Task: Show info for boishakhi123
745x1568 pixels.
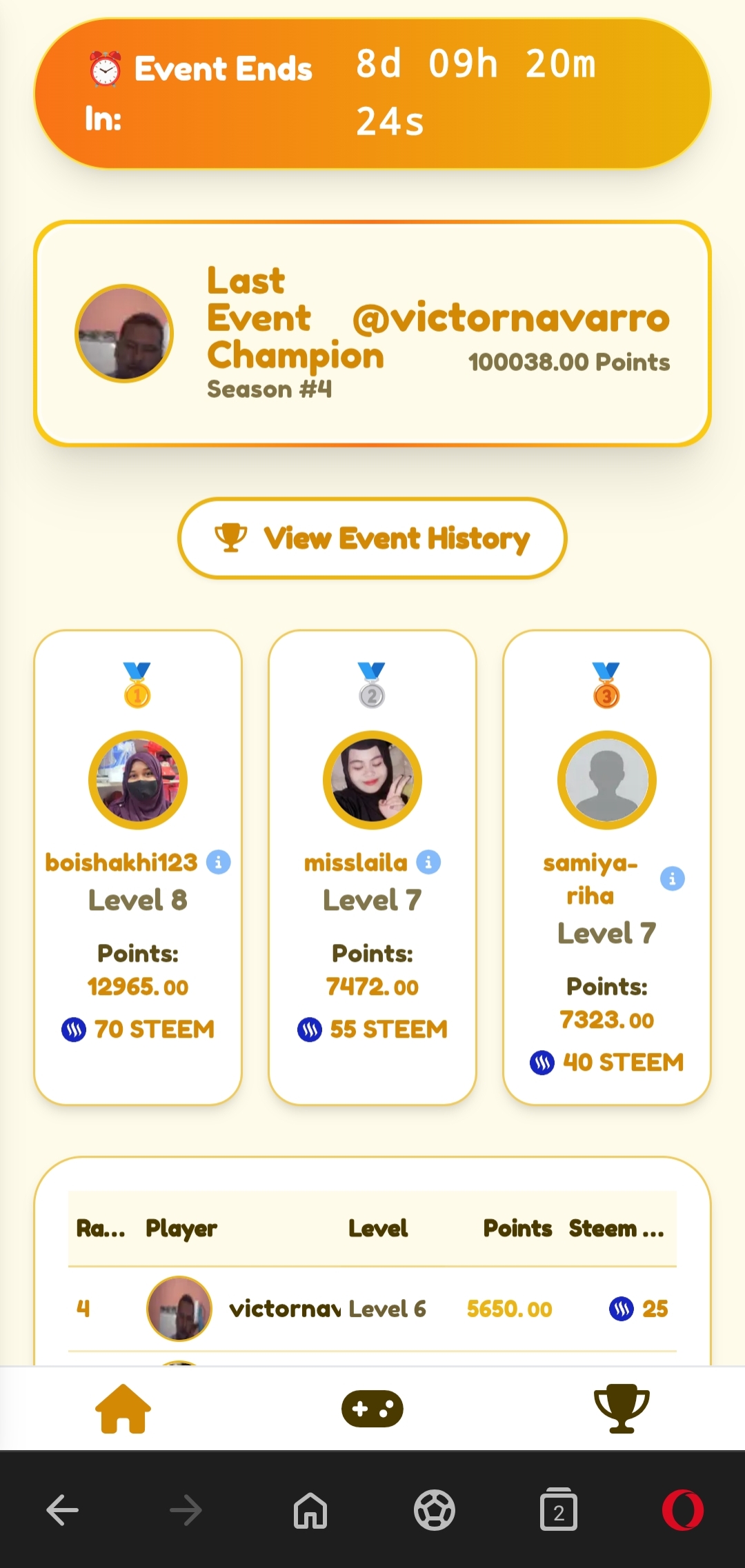Action: [x=219, y=862]
